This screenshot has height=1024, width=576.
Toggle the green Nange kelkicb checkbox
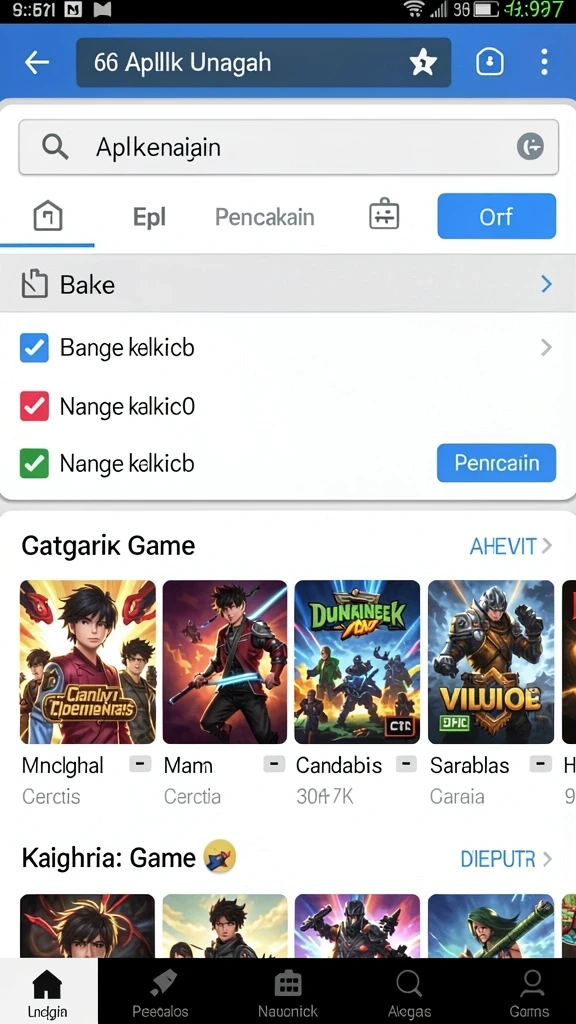coord(35,464)
